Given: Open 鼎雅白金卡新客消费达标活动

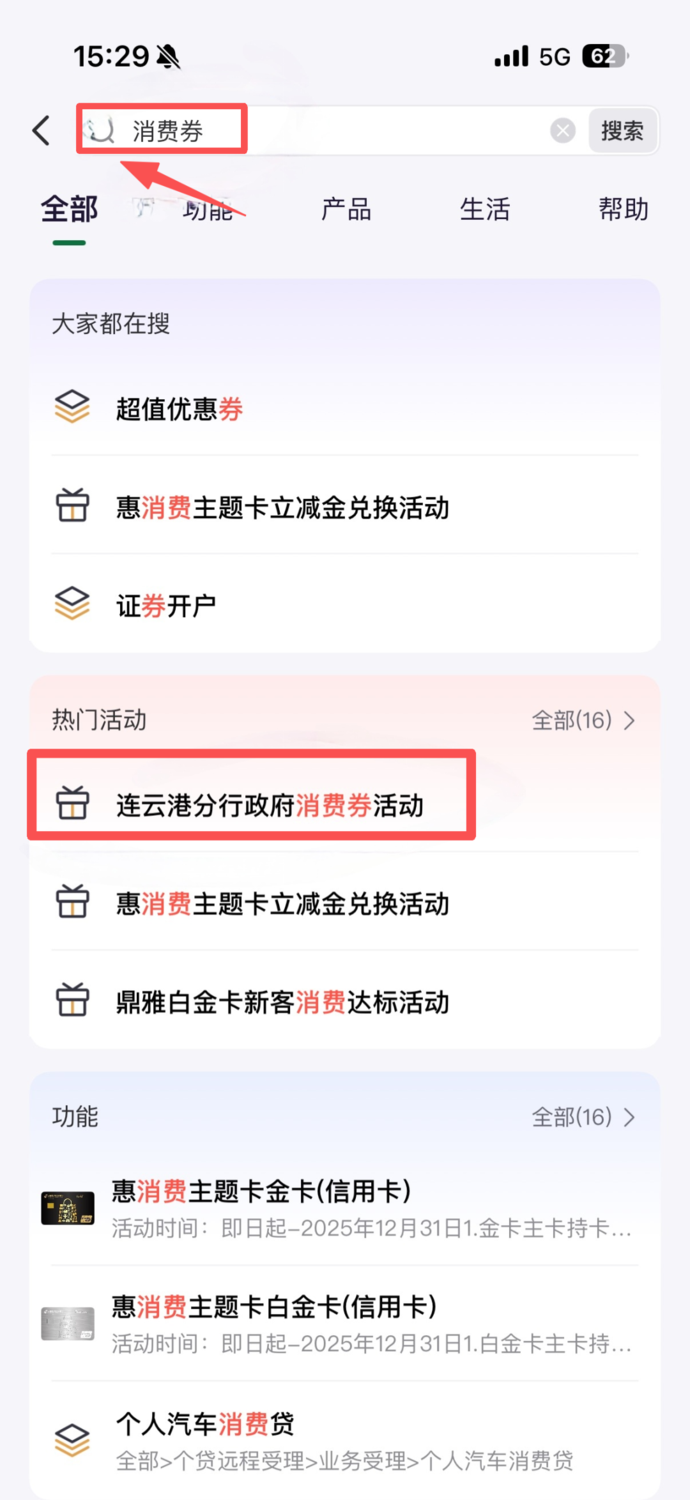Looking at the screenshot, I should click(x=282, y=1002).
